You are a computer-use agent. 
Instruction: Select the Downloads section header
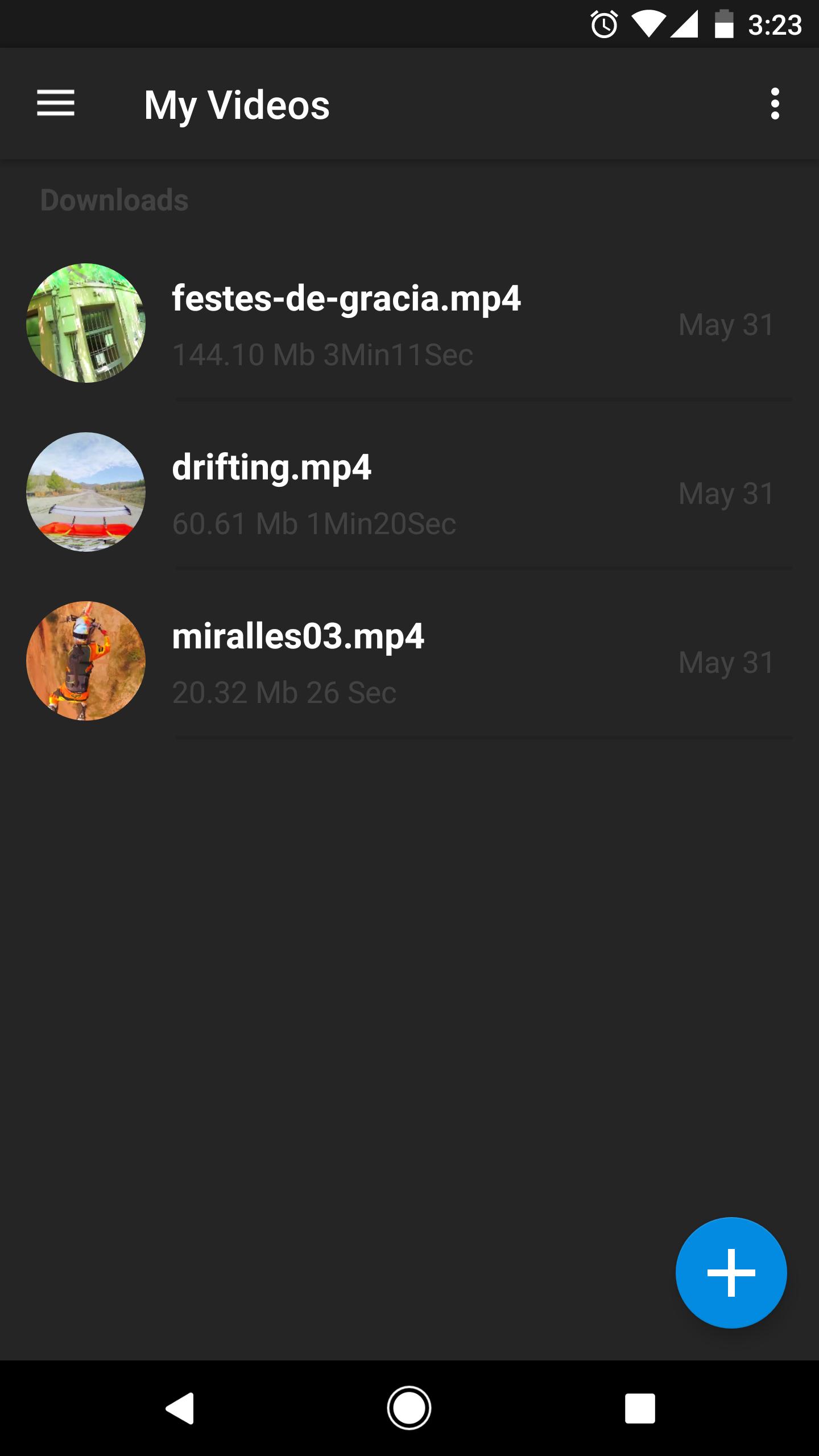click(x=114, y=199)
